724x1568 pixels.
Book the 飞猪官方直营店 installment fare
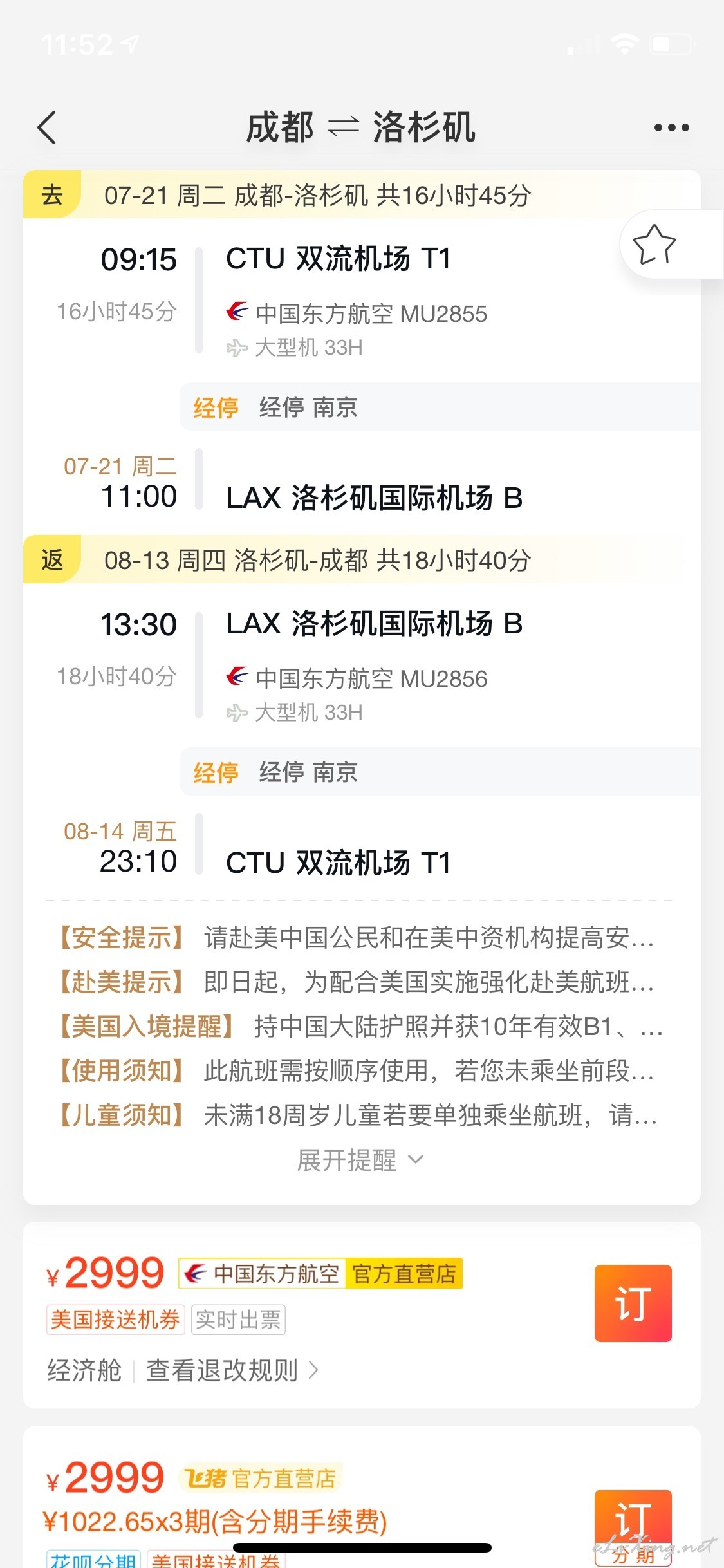tap(633, 1527)
